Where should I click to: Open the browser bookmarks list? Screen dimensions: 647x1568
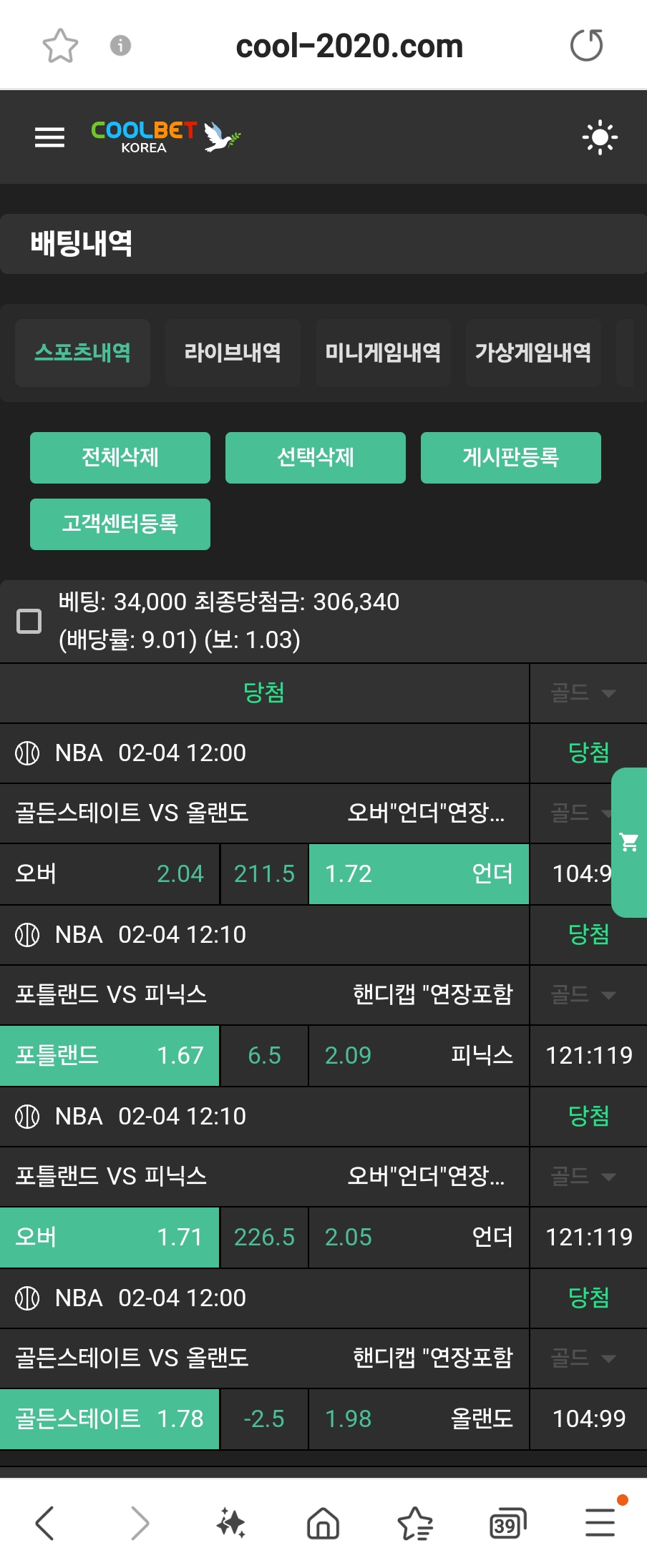tap(415, 1523)
